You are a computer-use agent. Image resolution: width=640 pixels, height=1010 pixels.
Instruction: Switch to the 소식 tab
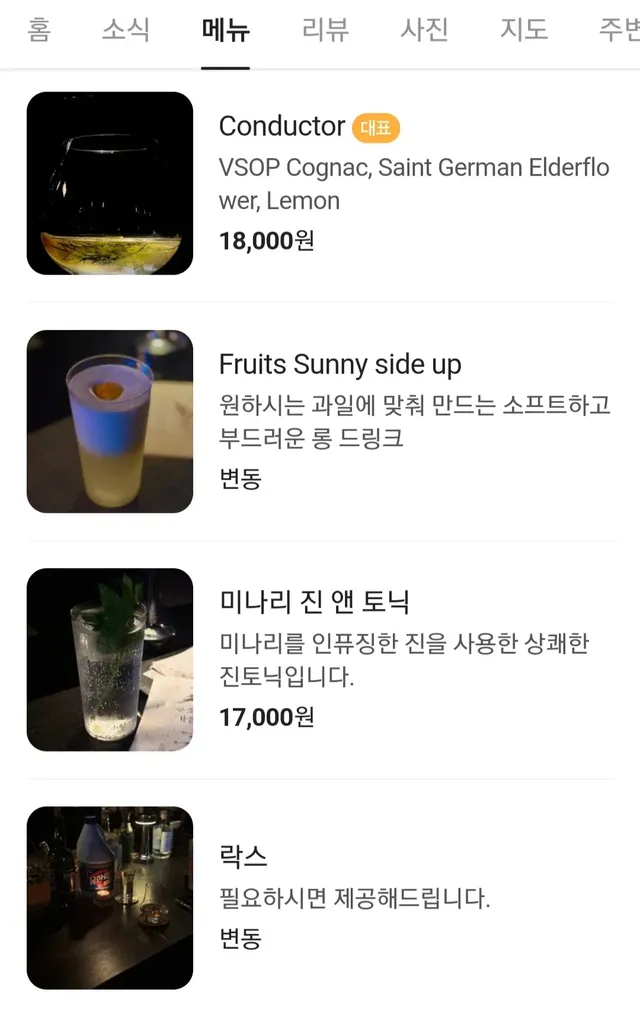125,30
